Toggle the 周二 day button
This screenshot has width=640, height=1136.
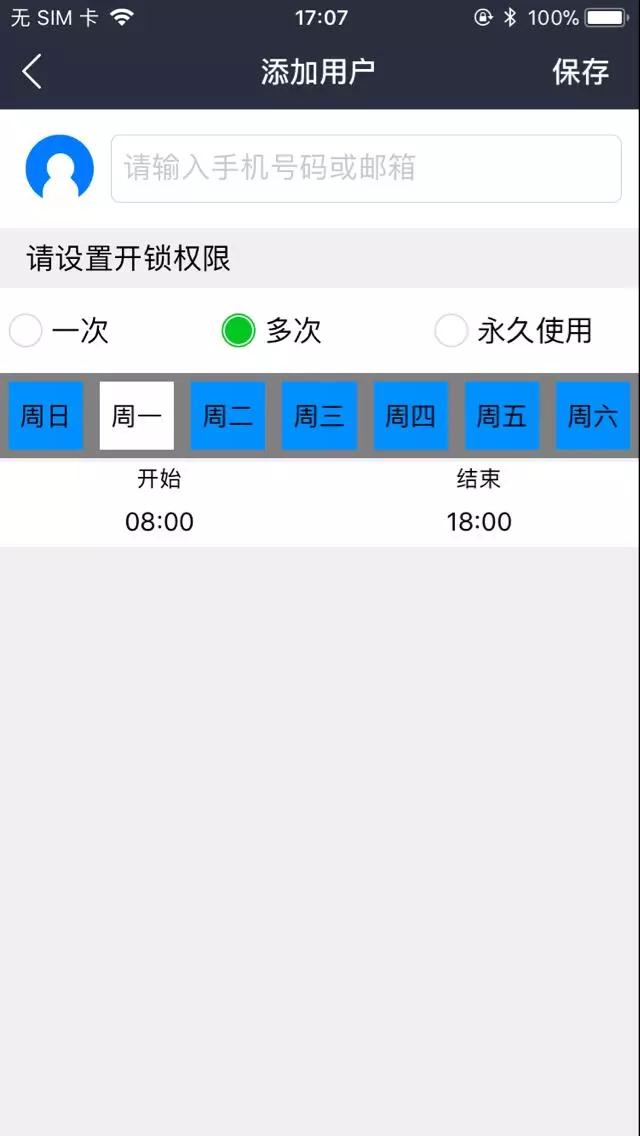coord(228,416)
